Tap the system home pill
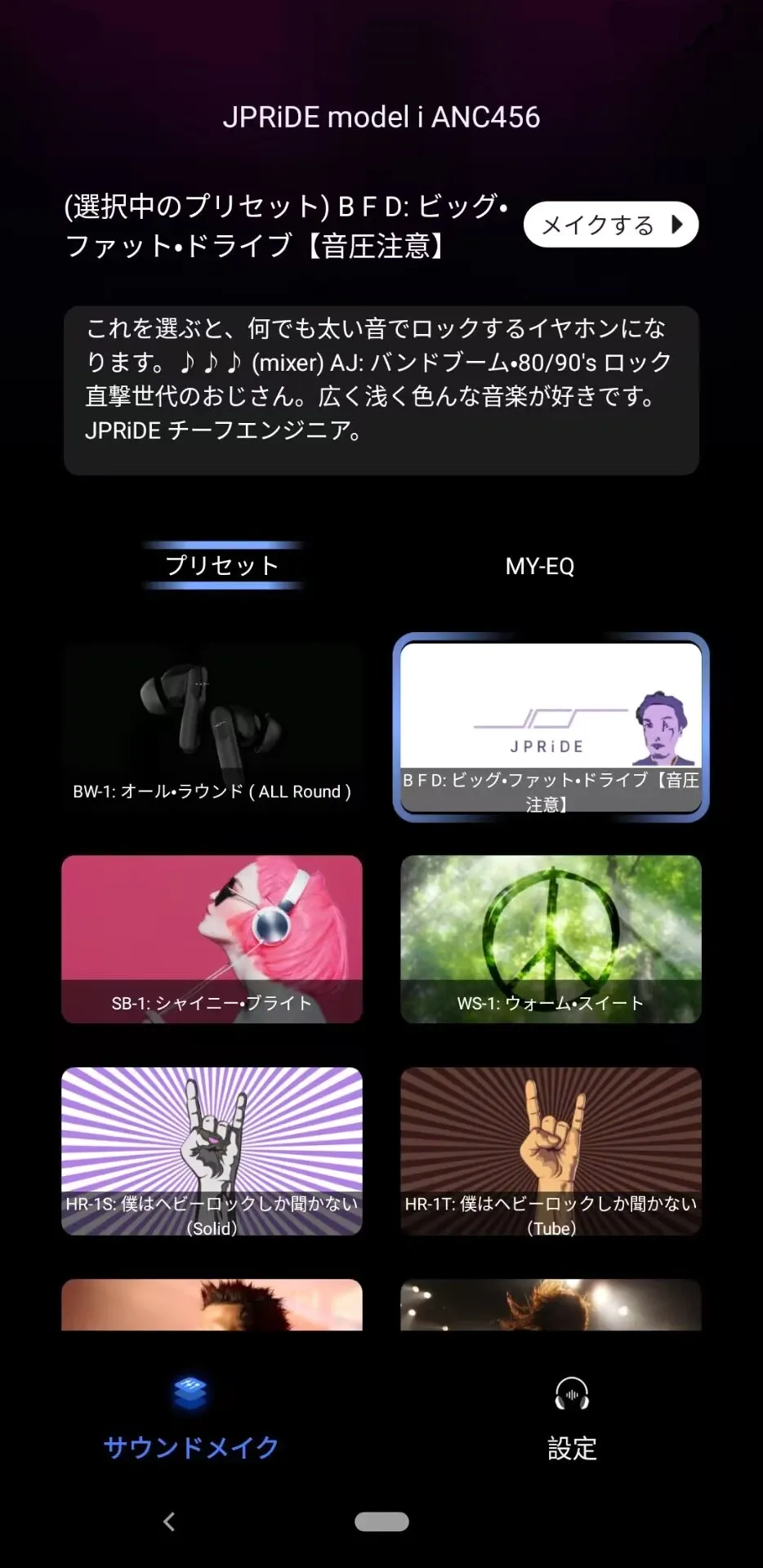This screenshot has width=763, height=1568. tap(381, 1521)
